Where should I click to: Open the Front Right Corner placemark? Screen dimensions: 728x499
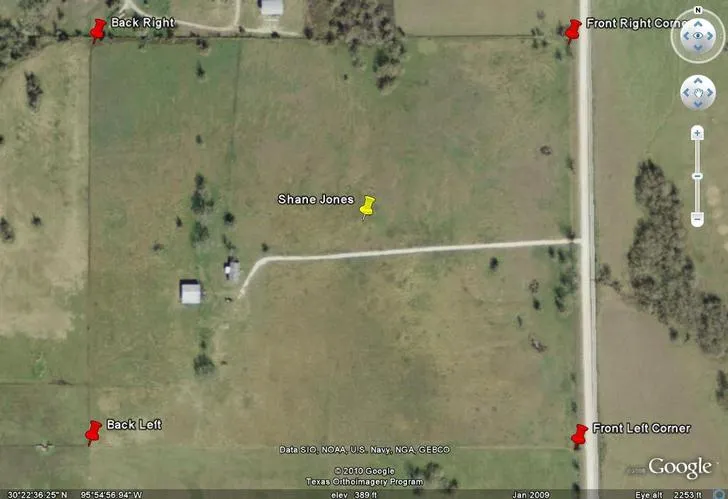(x=573, y=29)
